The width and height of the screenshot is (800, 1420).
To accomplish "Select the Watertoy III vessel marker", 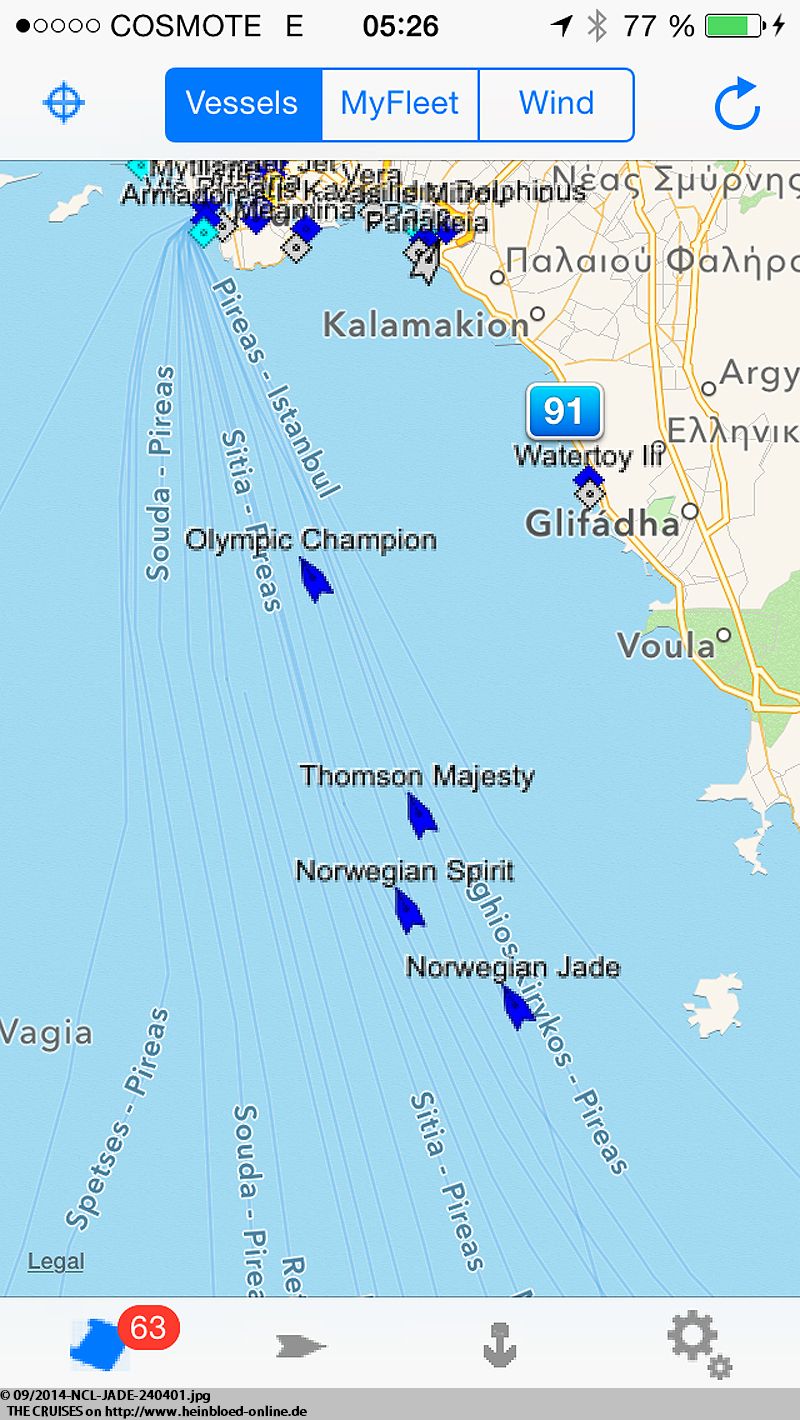I will point(589,488).
